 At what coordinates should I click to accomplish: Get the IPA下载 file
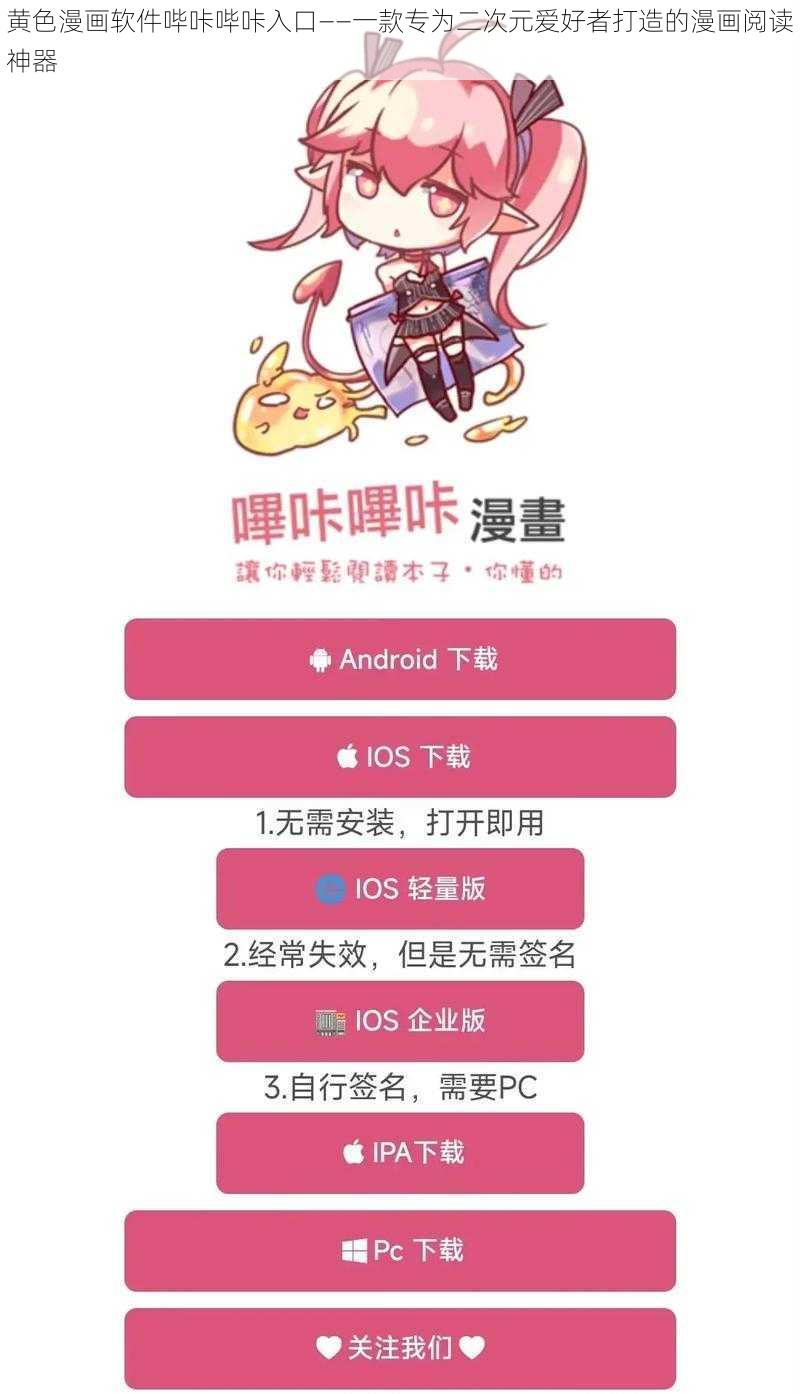pyautogui.click(x=400, y=1153)
